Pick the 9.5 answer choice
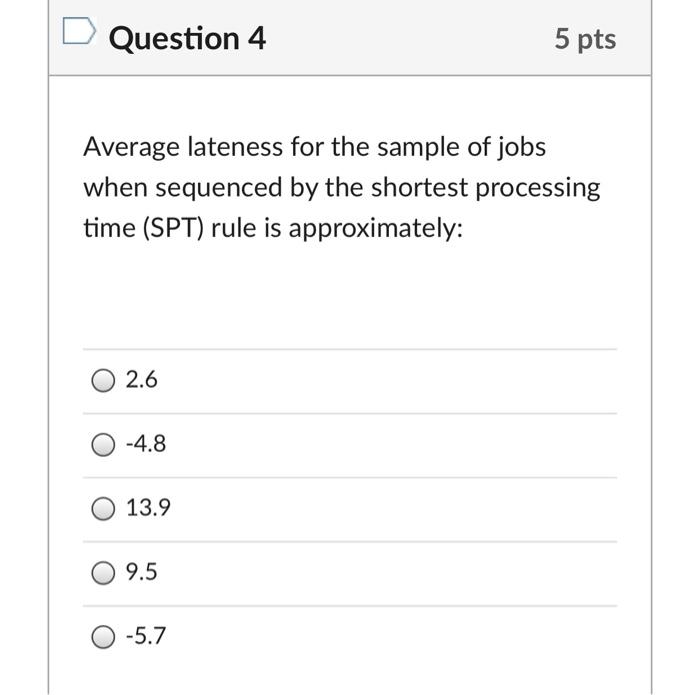The width and height of the screenshot is (700, 695). click(x=103, y=573)
